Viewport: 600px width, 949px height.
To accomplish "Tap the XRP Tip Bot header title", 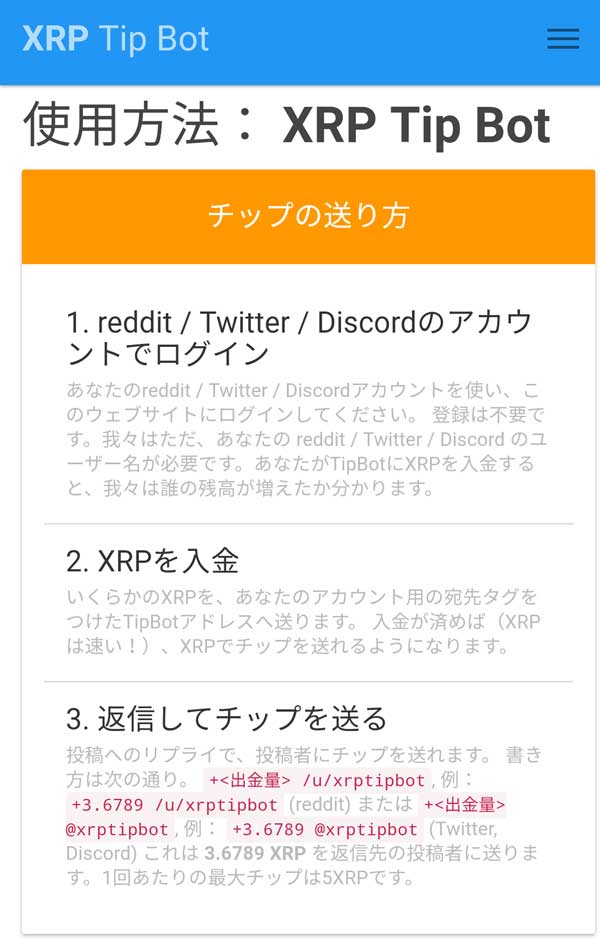I will [x=116, y=39].
